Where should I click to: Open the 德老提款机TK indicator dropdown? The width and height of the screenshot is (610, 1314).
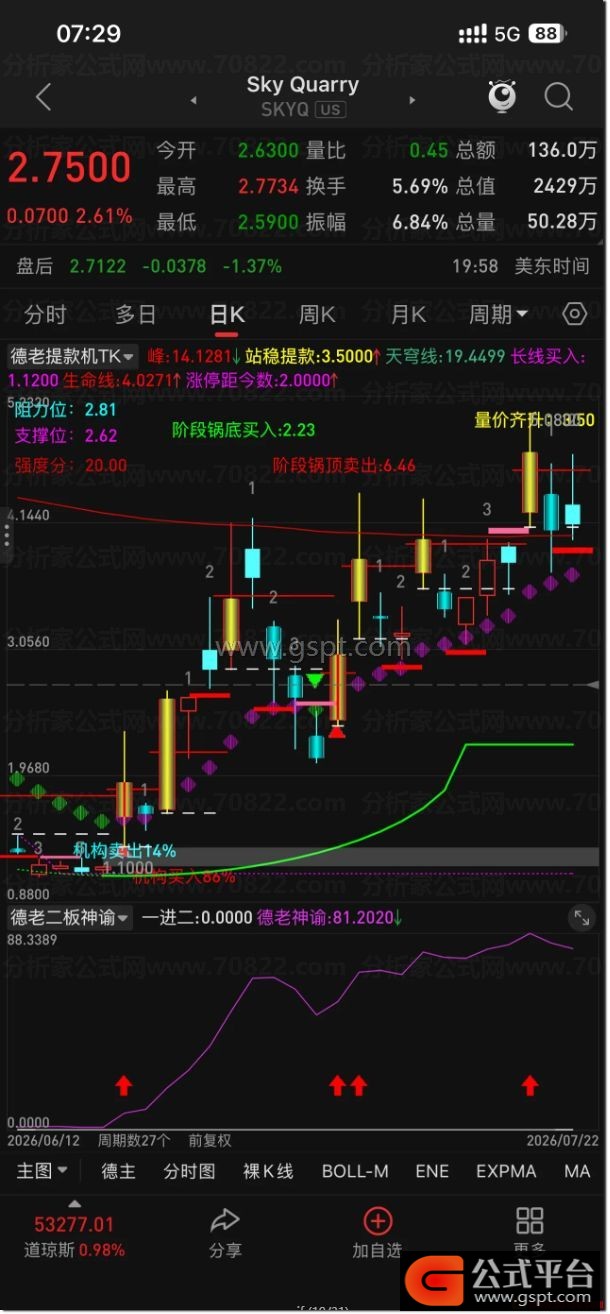tap(73, 355)
